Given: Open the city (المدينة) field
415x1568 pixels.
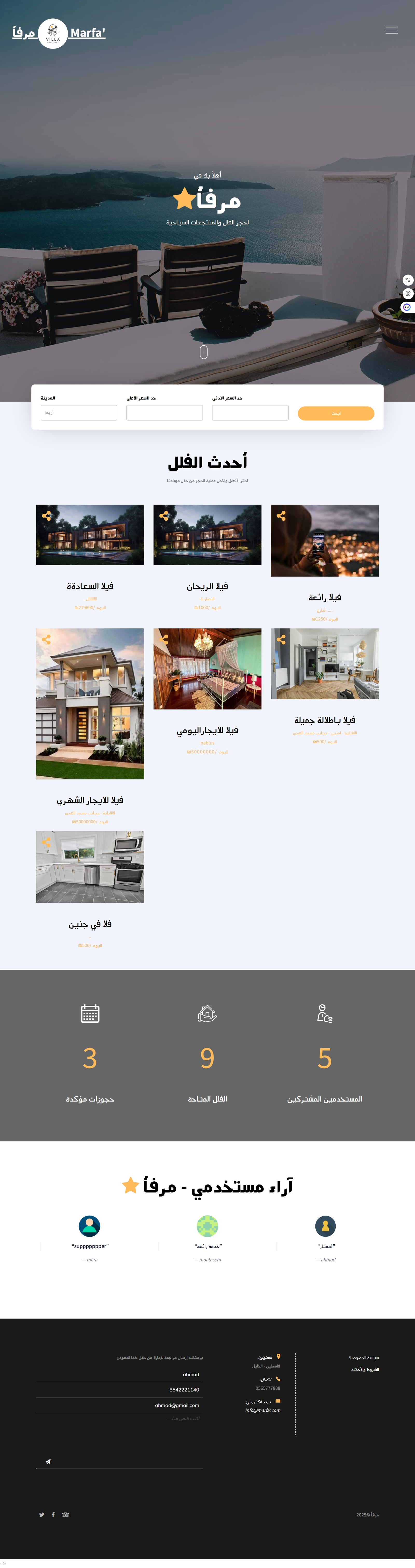Looking at the screenshot, I should click(x=79, y=413).
